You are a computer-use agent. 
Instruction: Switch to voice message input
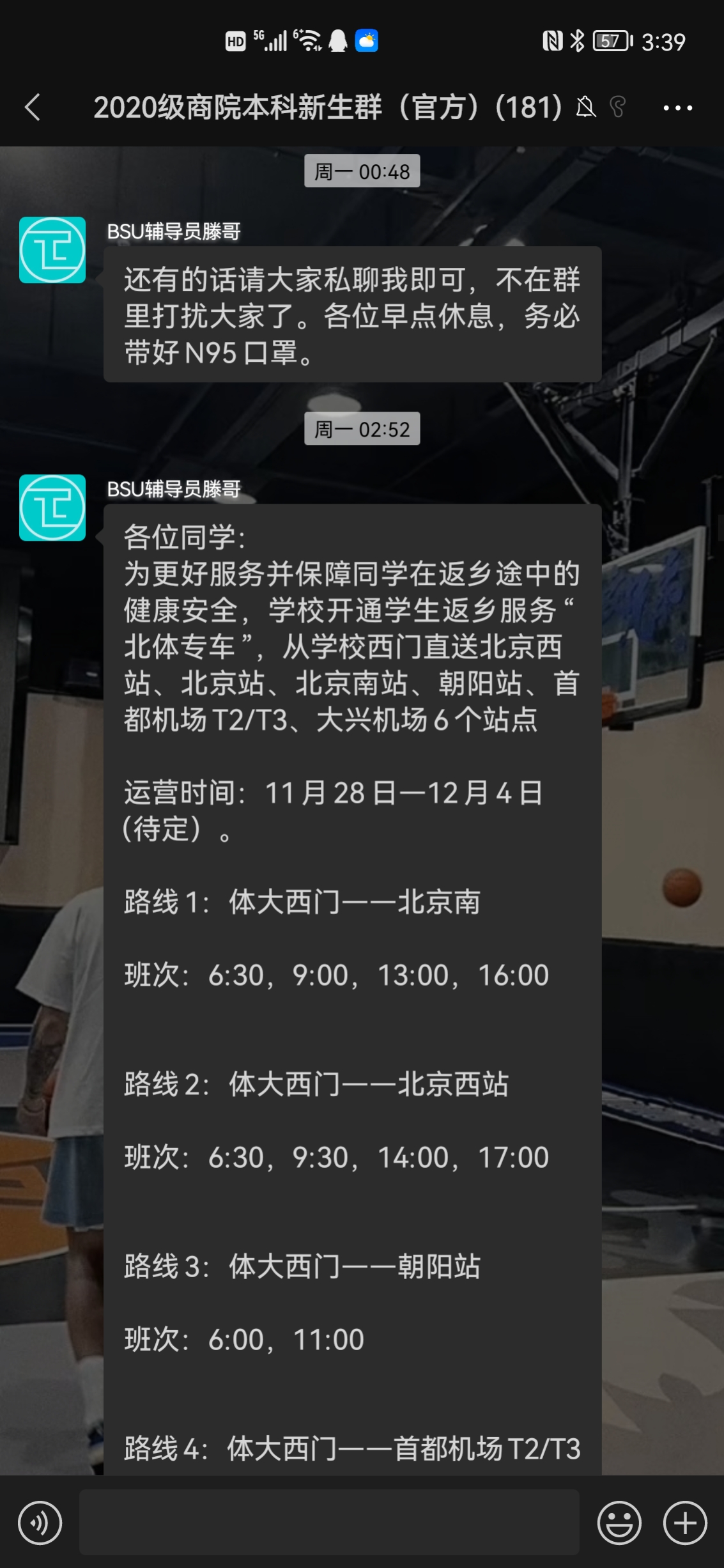point(40,1523)
